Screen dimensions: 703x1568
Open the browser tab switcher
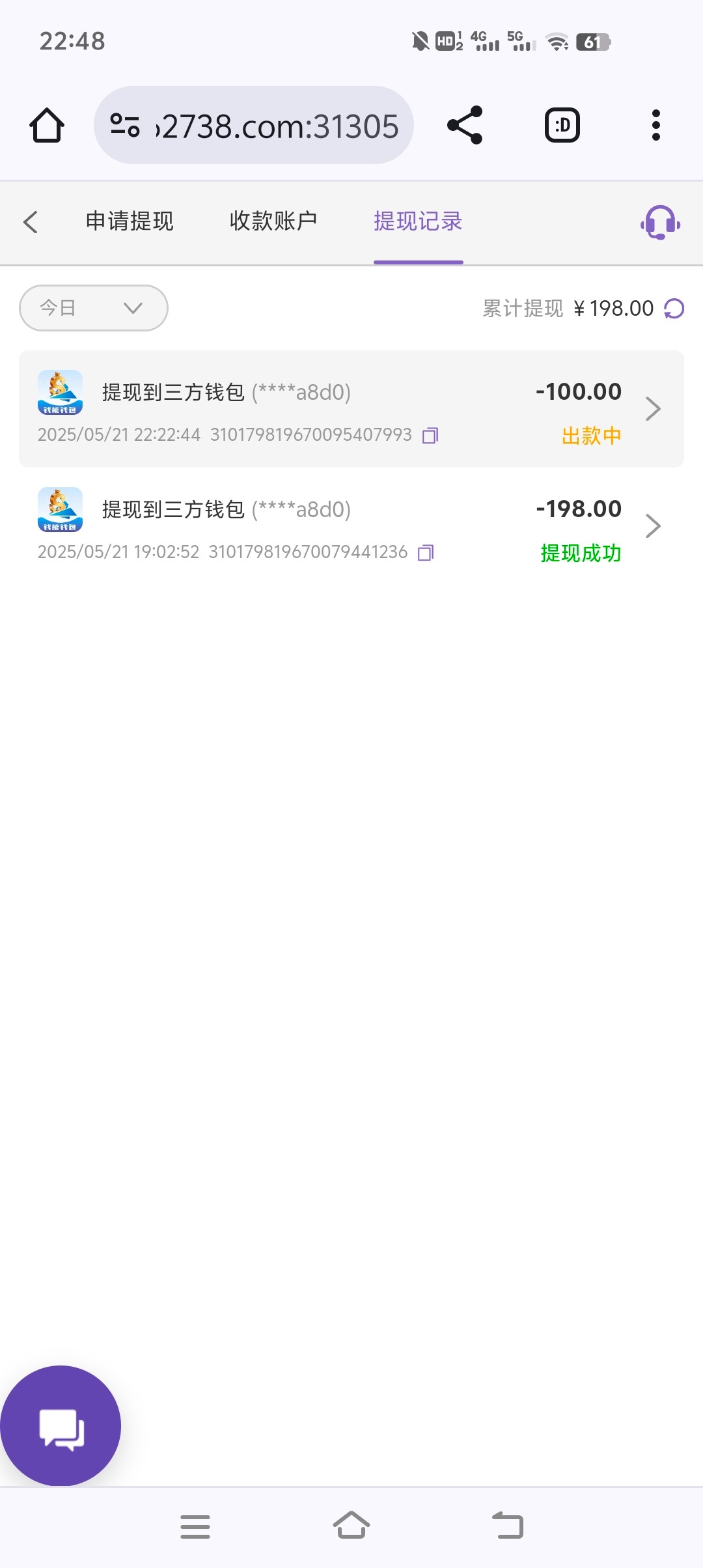(562, 125)
